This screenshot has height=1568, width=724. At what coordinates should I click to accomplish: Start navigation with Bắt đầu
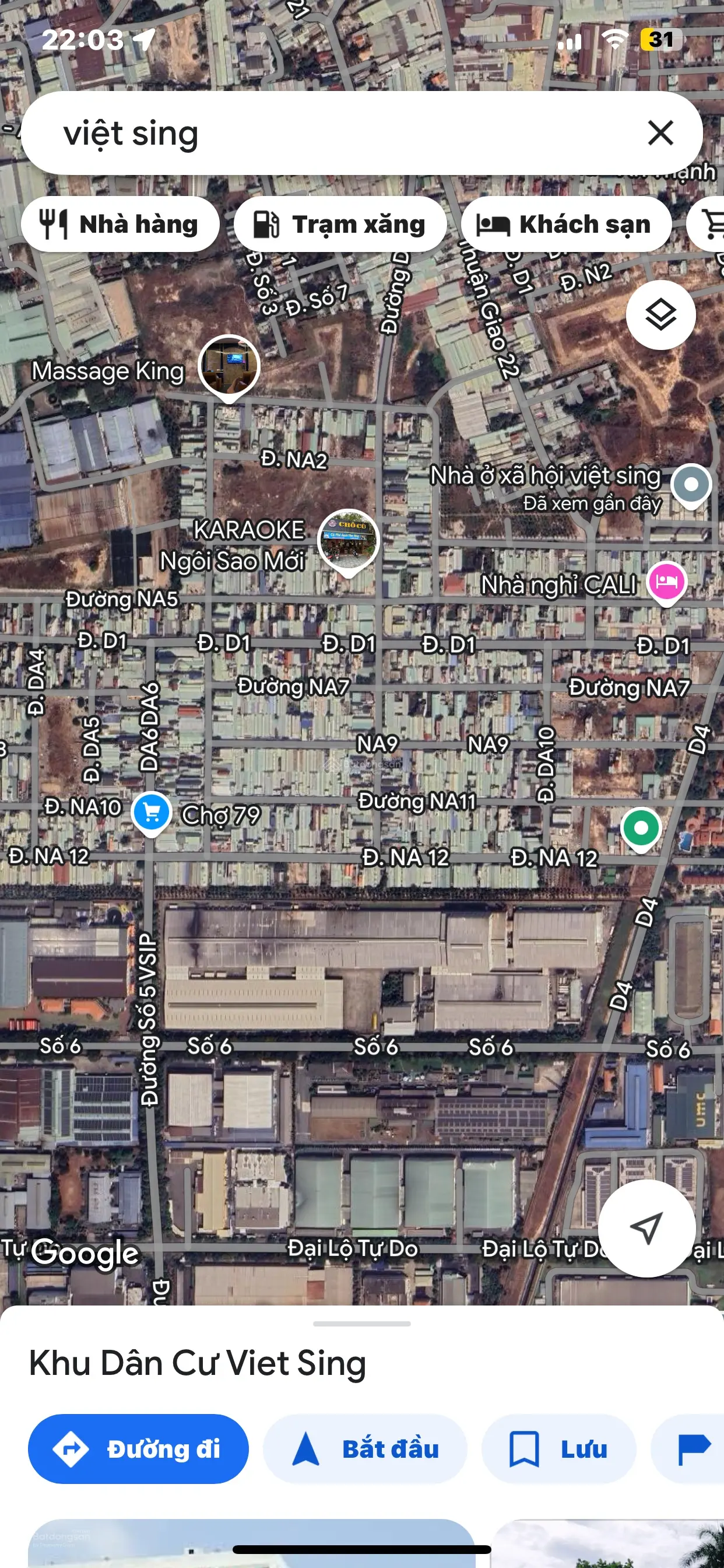[x=365, y=1448]
